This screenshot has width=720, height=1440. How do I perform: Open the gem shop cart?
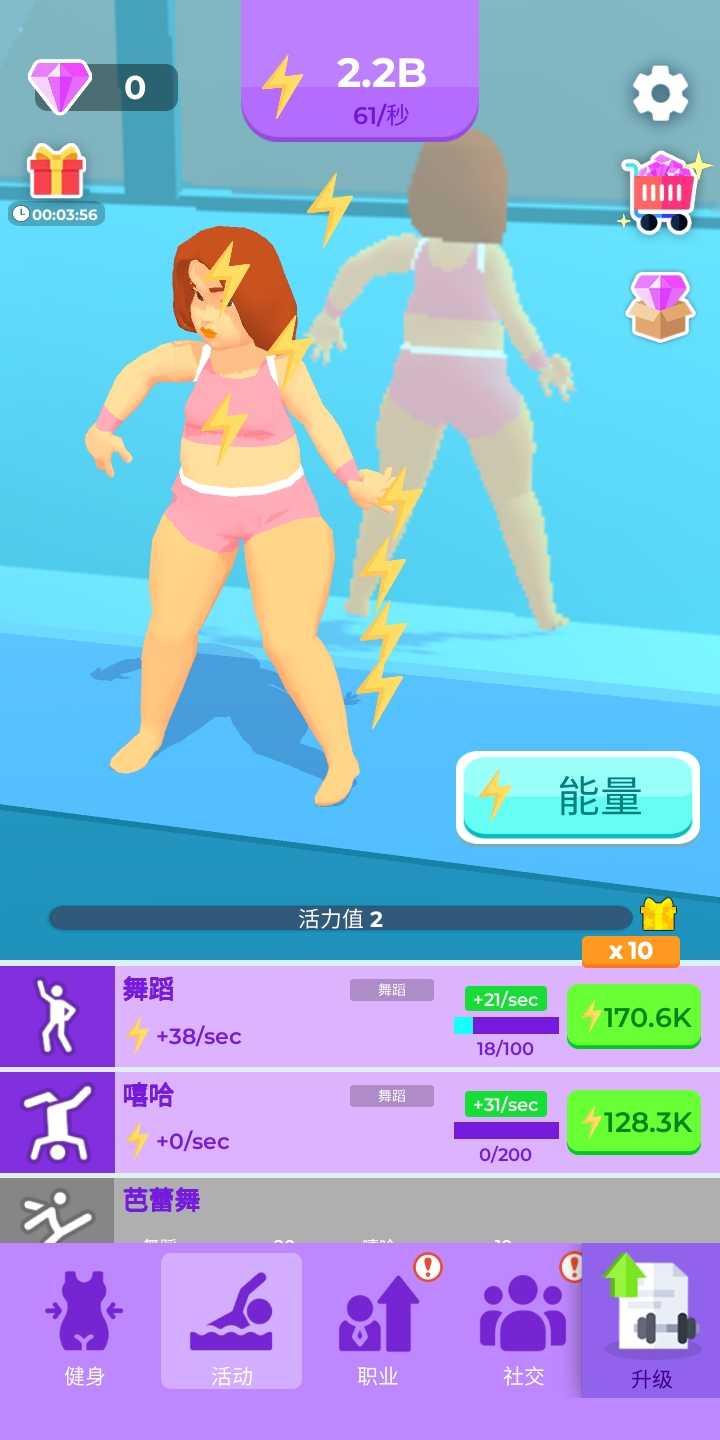[x=662, y=194]
